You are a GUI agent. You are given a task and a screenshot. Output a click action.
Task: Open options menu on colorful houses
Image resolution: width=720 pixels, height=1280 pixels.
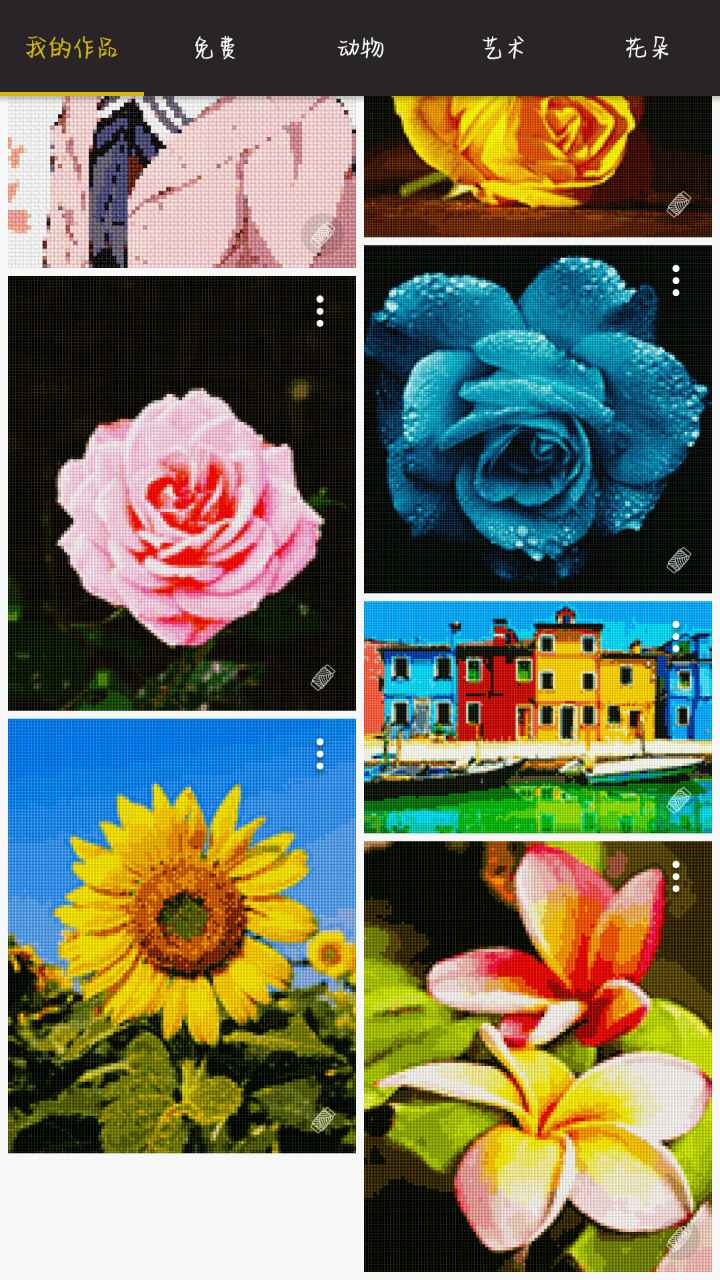tap(676, 636)
